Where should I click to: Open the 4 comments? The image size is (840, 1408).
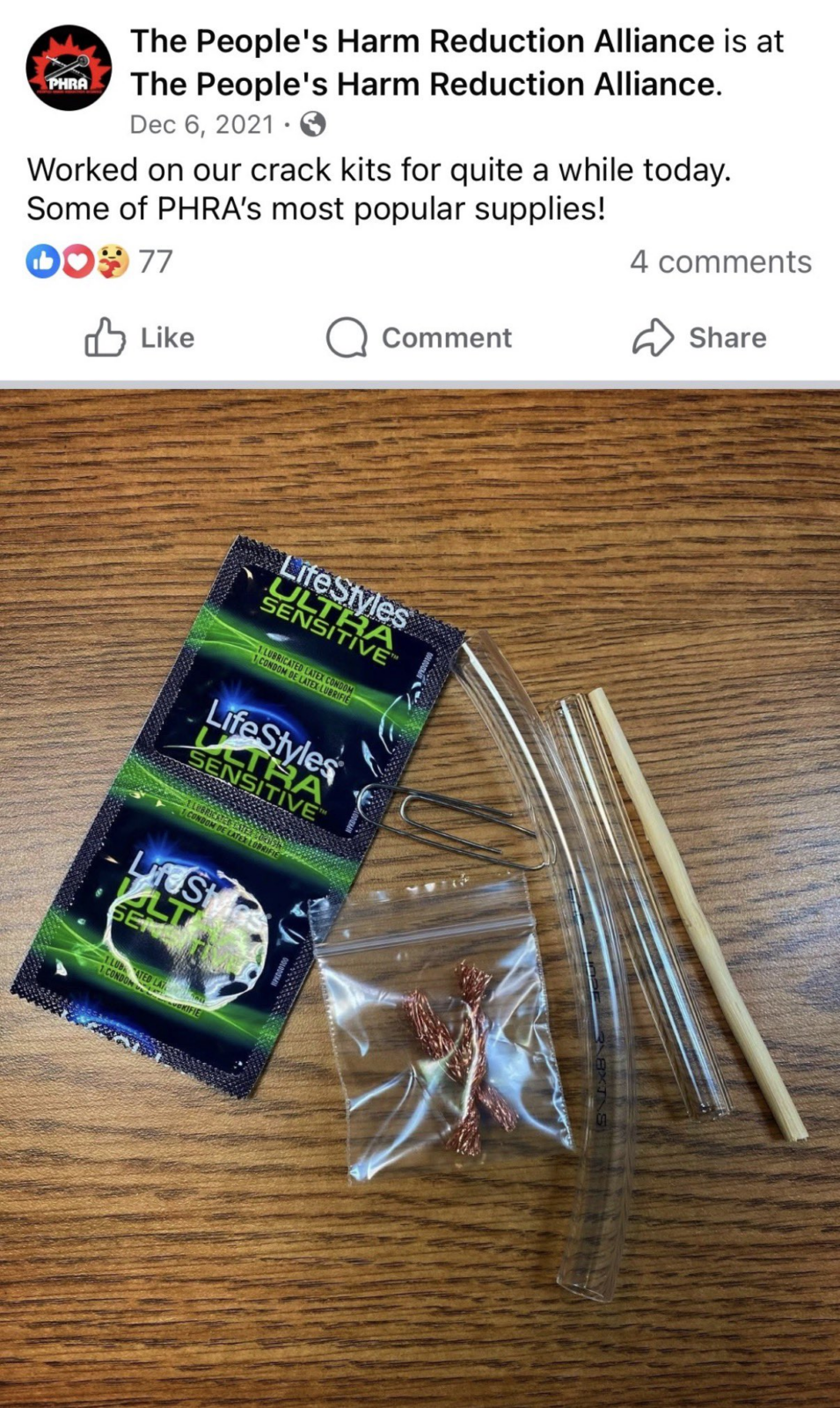click(720, 261)
